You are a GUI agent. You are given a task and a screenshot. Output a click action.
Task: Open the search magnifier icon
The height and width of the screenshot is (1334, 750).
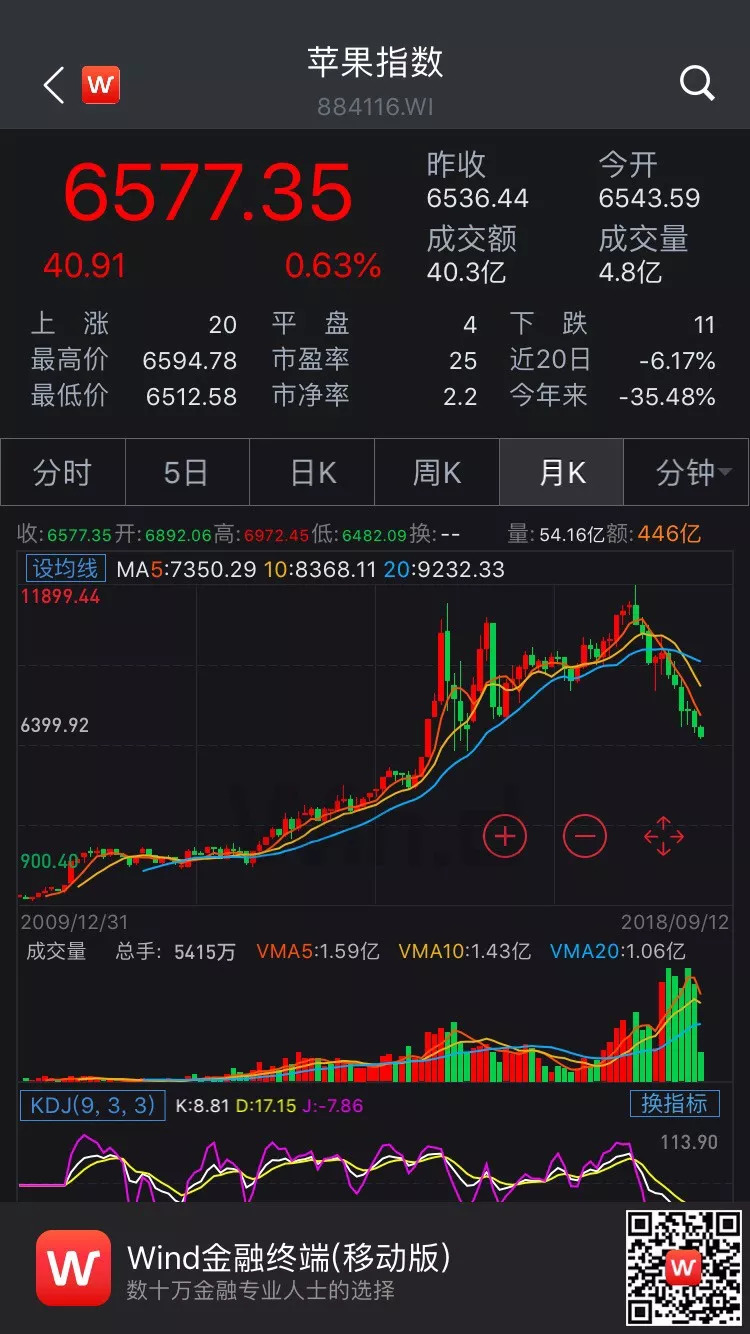[697, 83]
